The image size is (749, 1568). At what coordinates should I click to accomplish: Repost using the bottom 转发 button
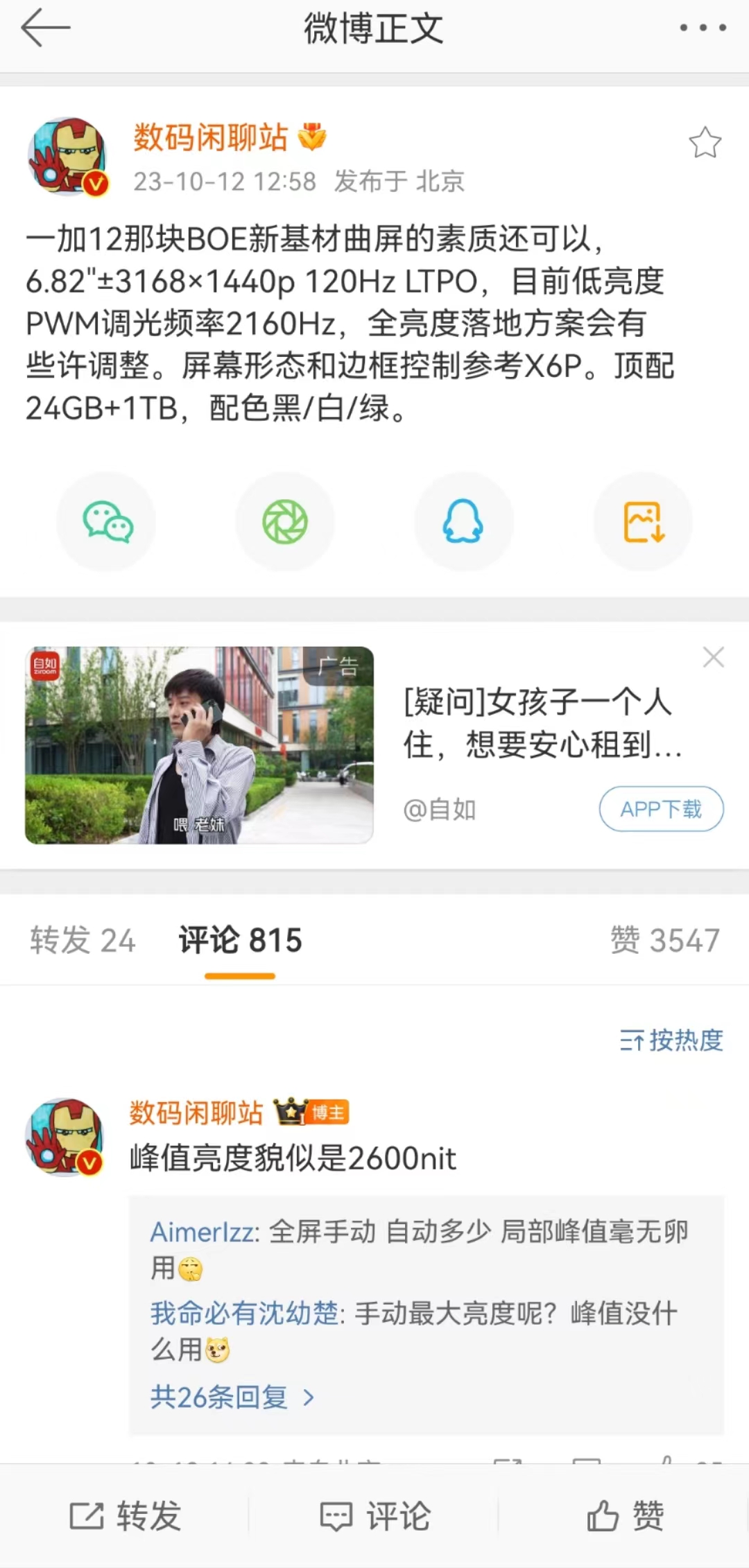tap(126, 1515)
